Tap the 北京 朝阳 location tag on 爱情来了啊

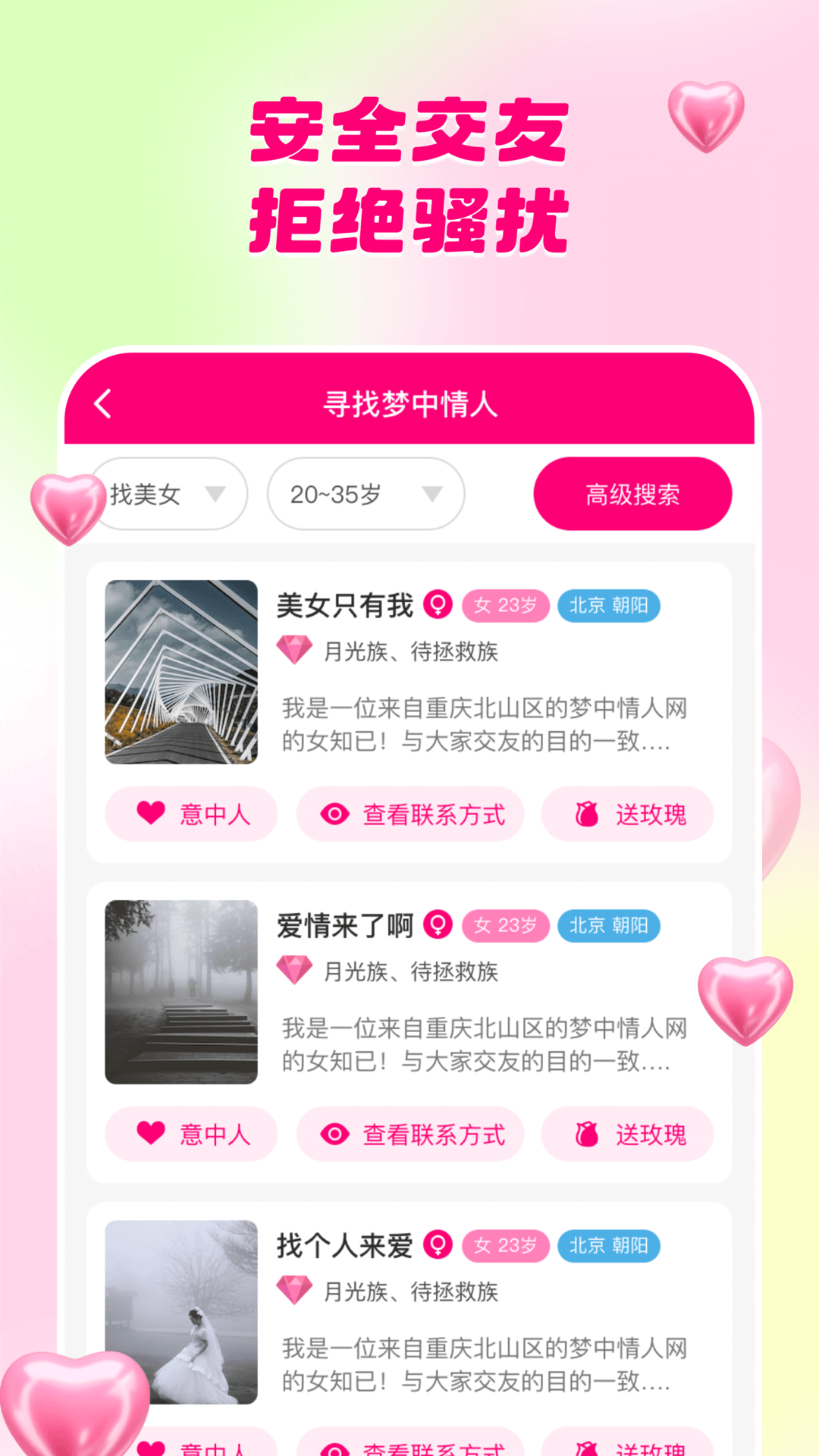click(609, 926)
